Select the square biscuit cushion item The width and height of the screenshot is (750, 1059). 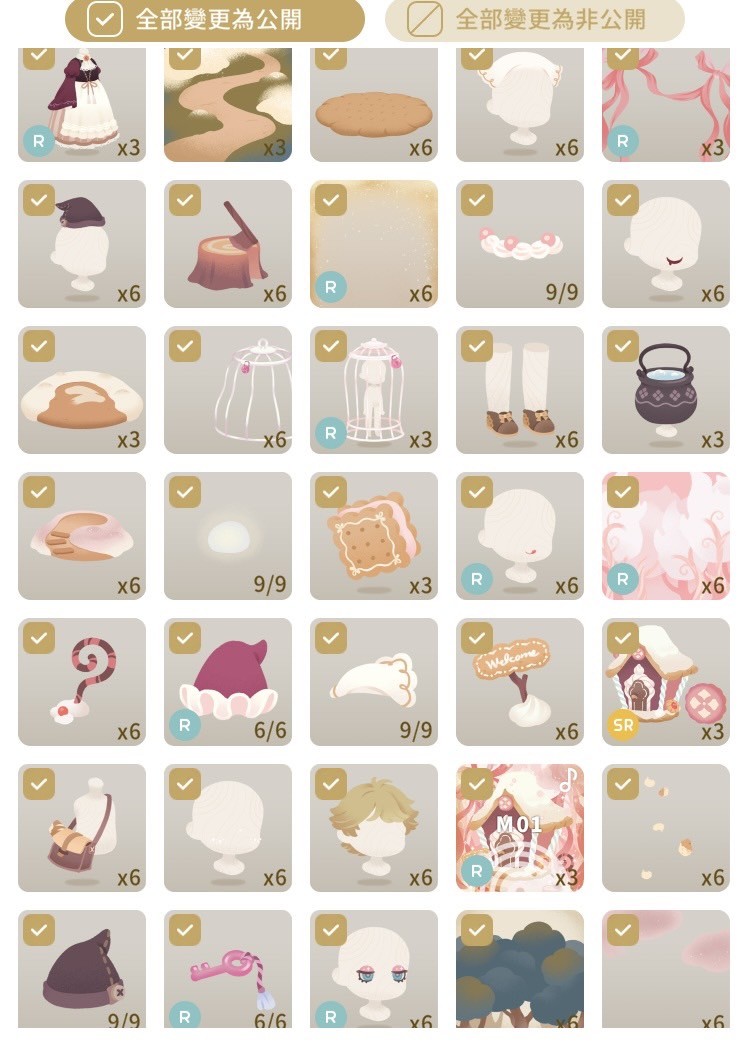(x=373, y=536)
